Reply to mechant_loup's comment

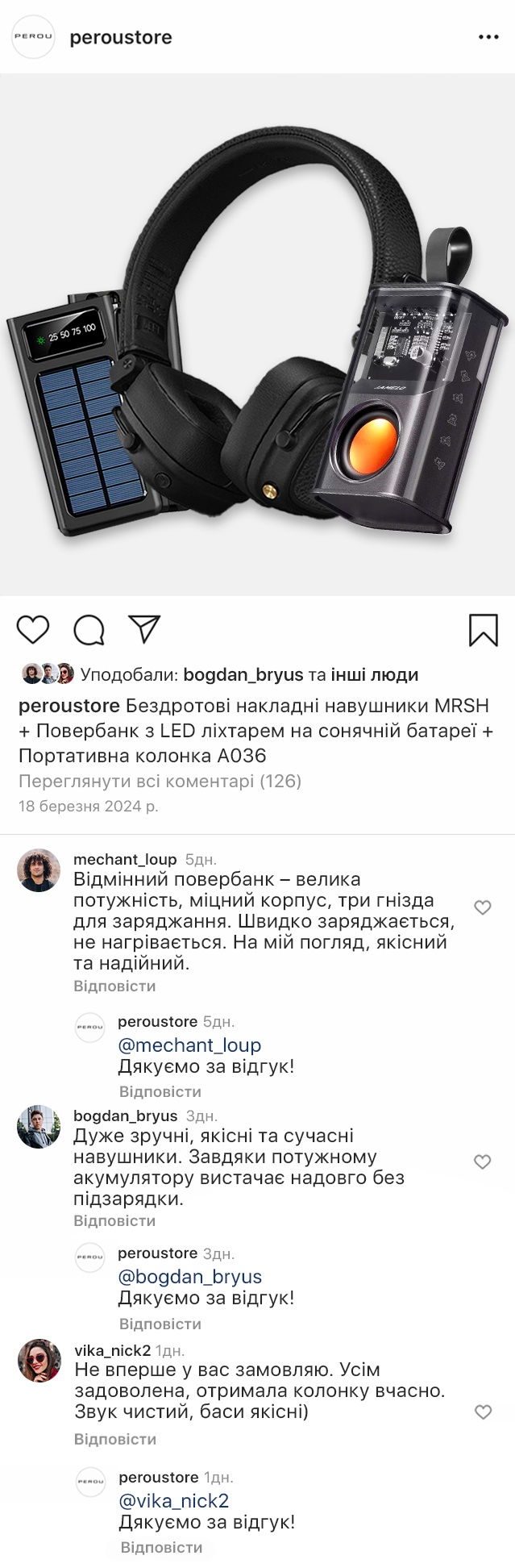tap(114, 986)
